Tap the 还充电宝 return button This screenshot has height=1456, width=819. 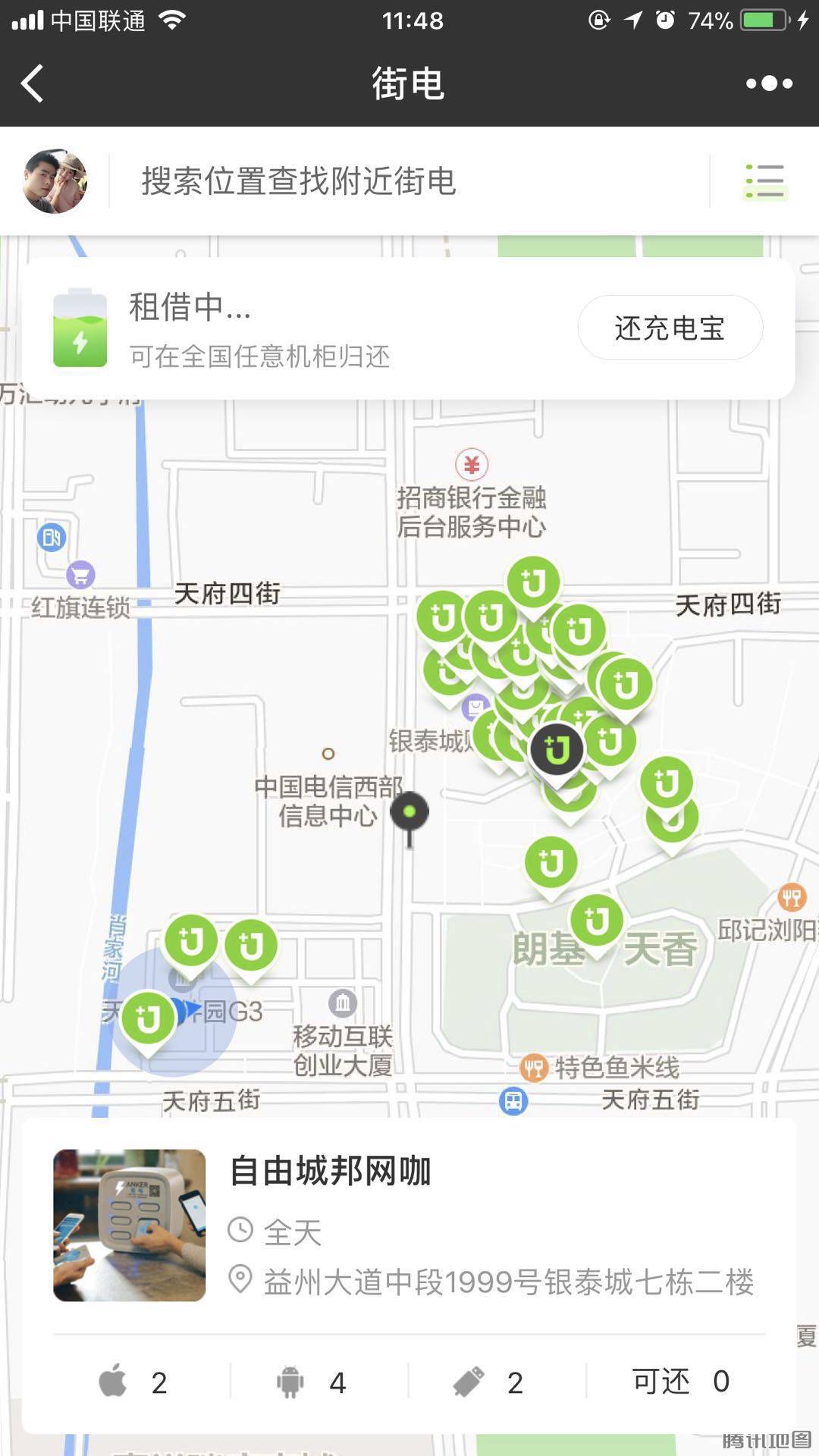pos(670,328)
